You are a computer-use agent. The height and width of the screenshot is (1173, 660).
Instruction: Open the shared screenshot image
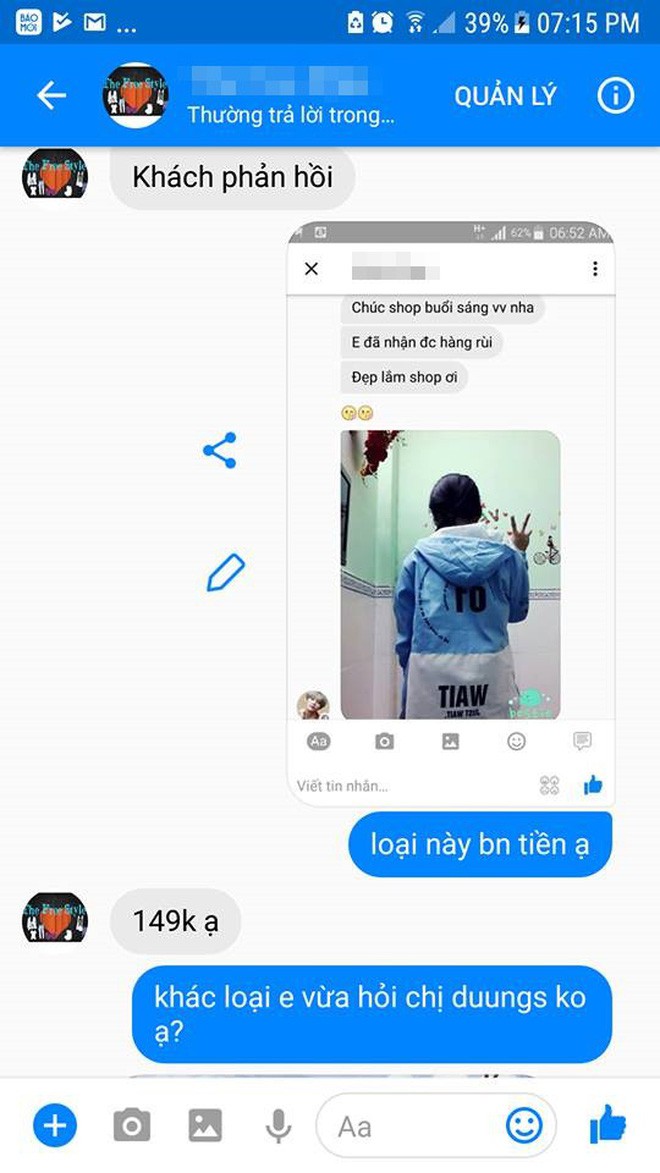[x=451, y=513]
